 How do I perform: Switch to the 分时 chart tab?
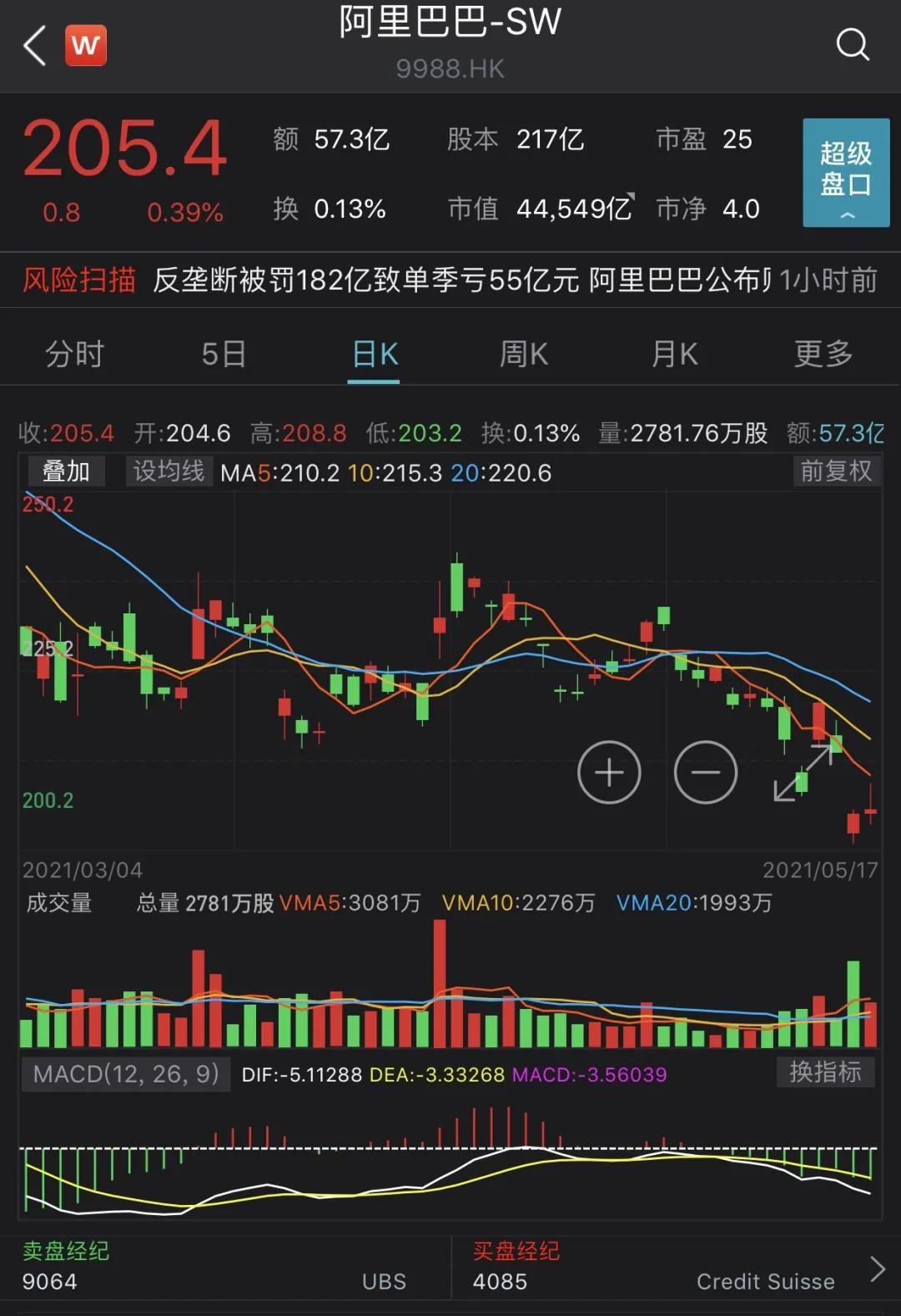click(x=74, y=355)
